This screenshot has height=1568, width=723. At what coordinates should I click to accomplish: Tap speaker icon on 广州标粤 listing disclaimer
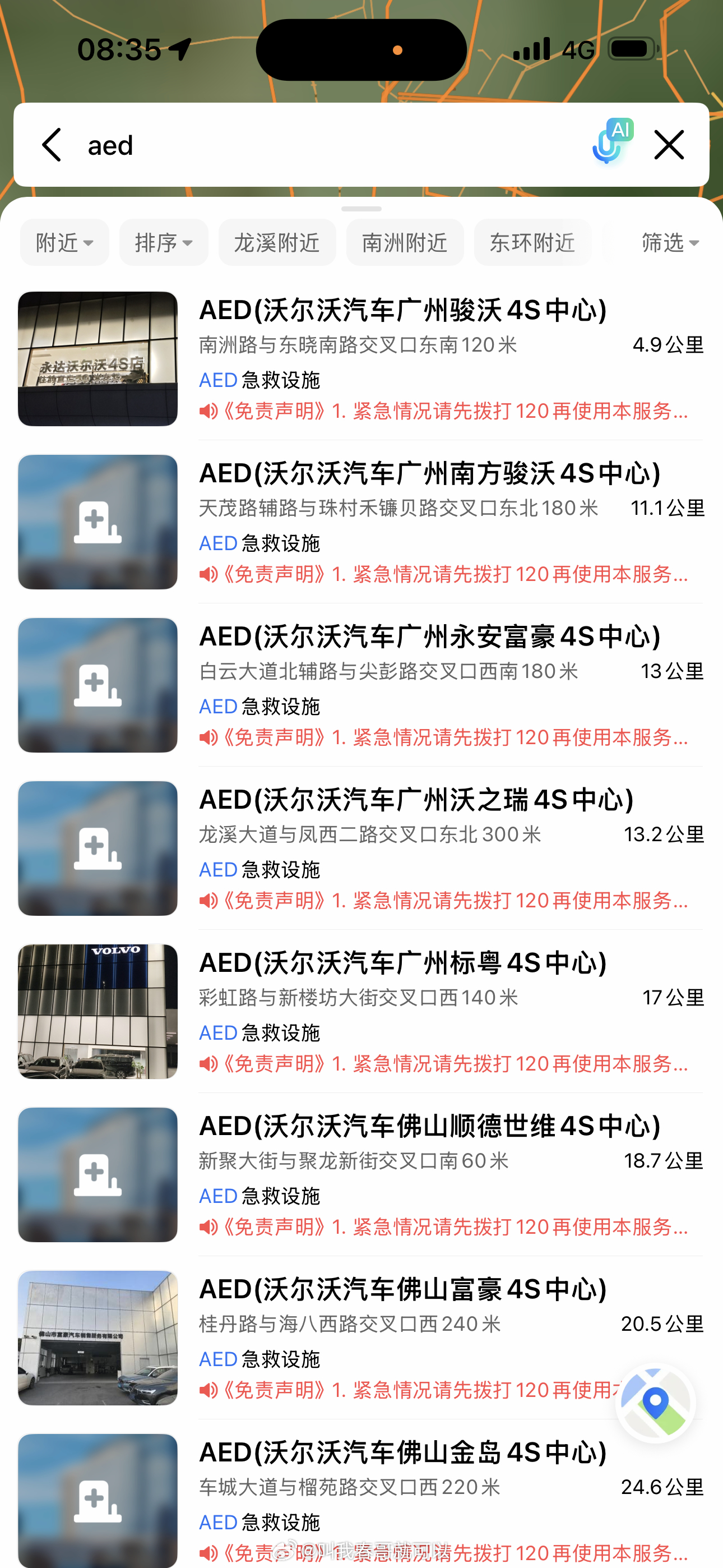click(x=210, y=1064)
